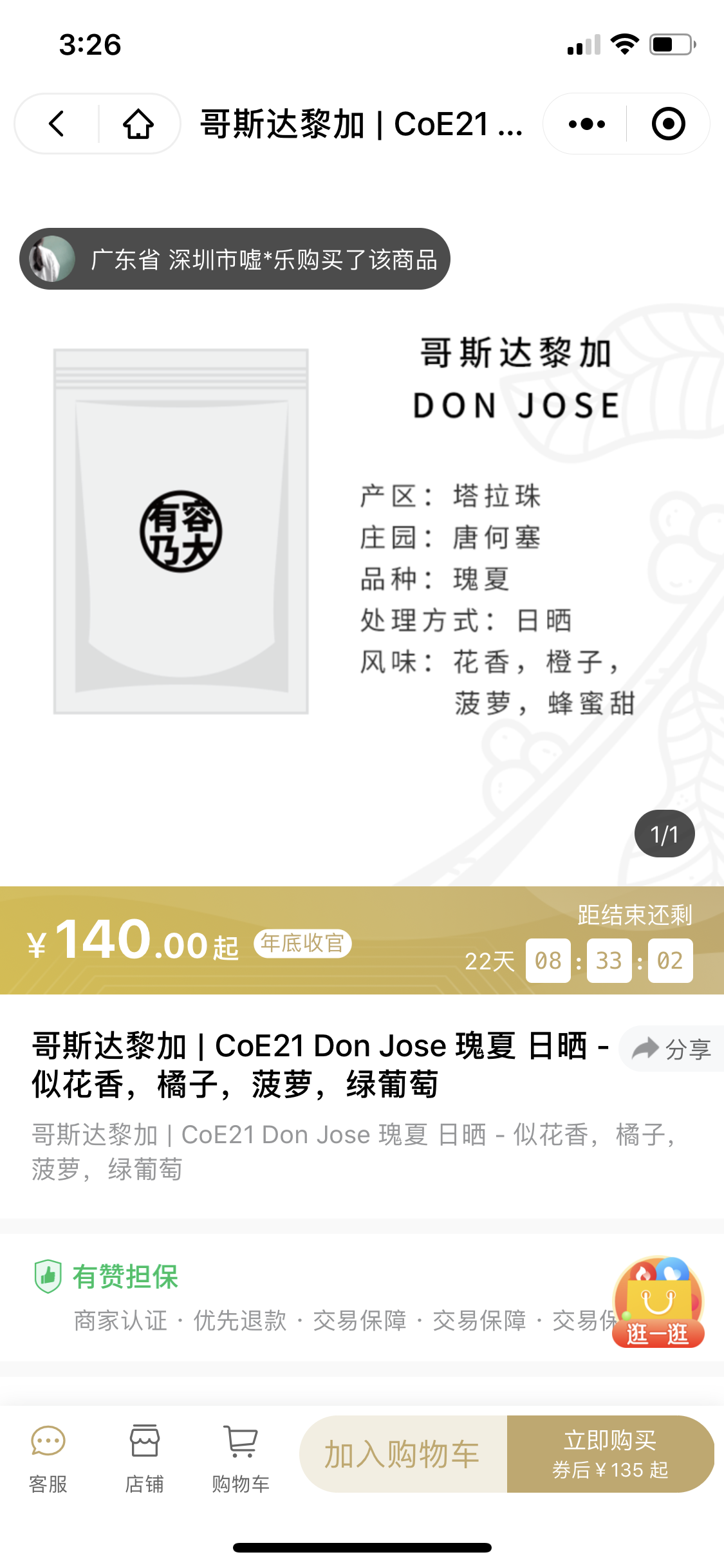
Task: Share this product via 分享
Action: pos(673,1049)
